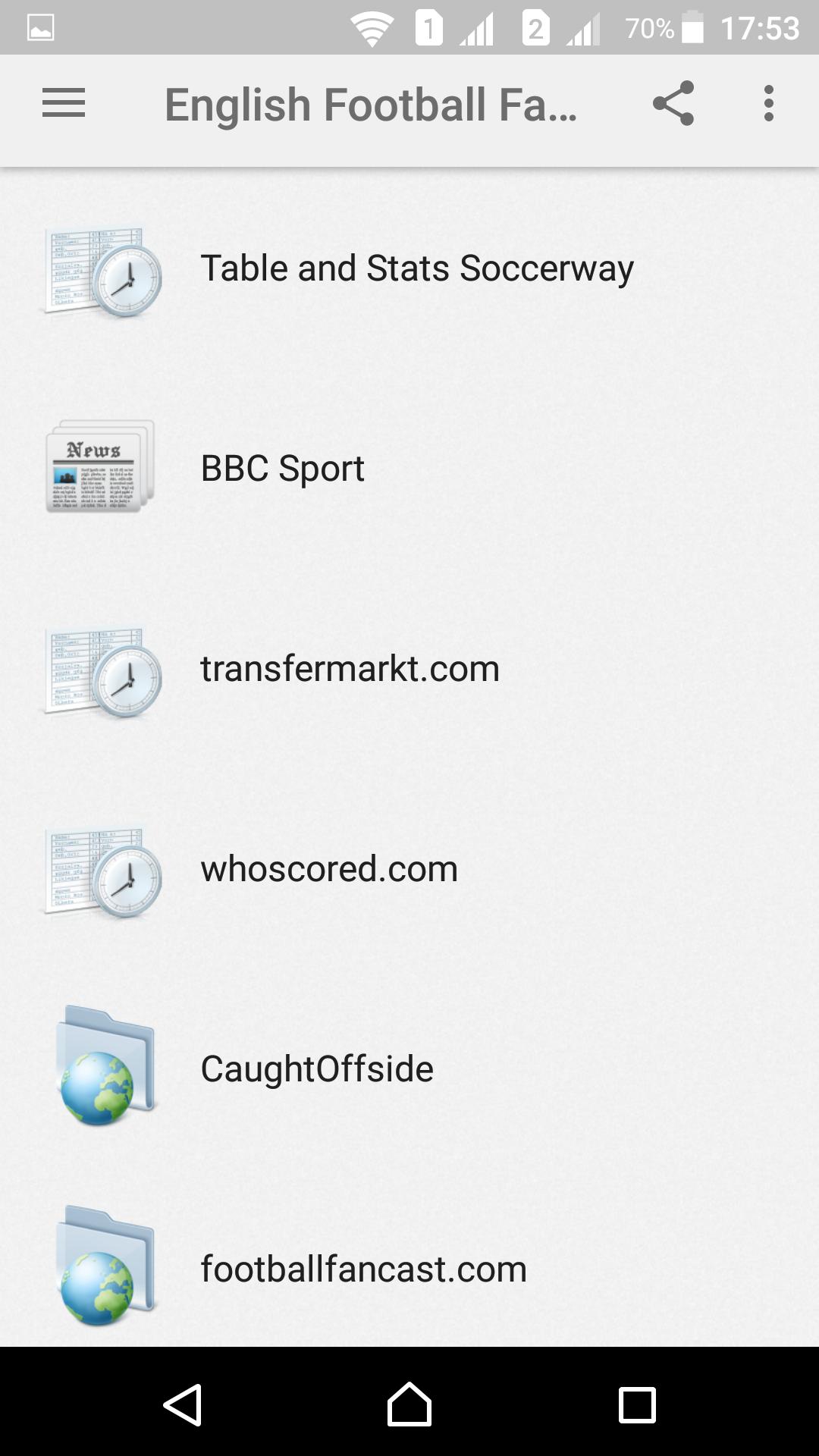Go to the home screen
The image size is (819, 1456).
coord(409,1404)
